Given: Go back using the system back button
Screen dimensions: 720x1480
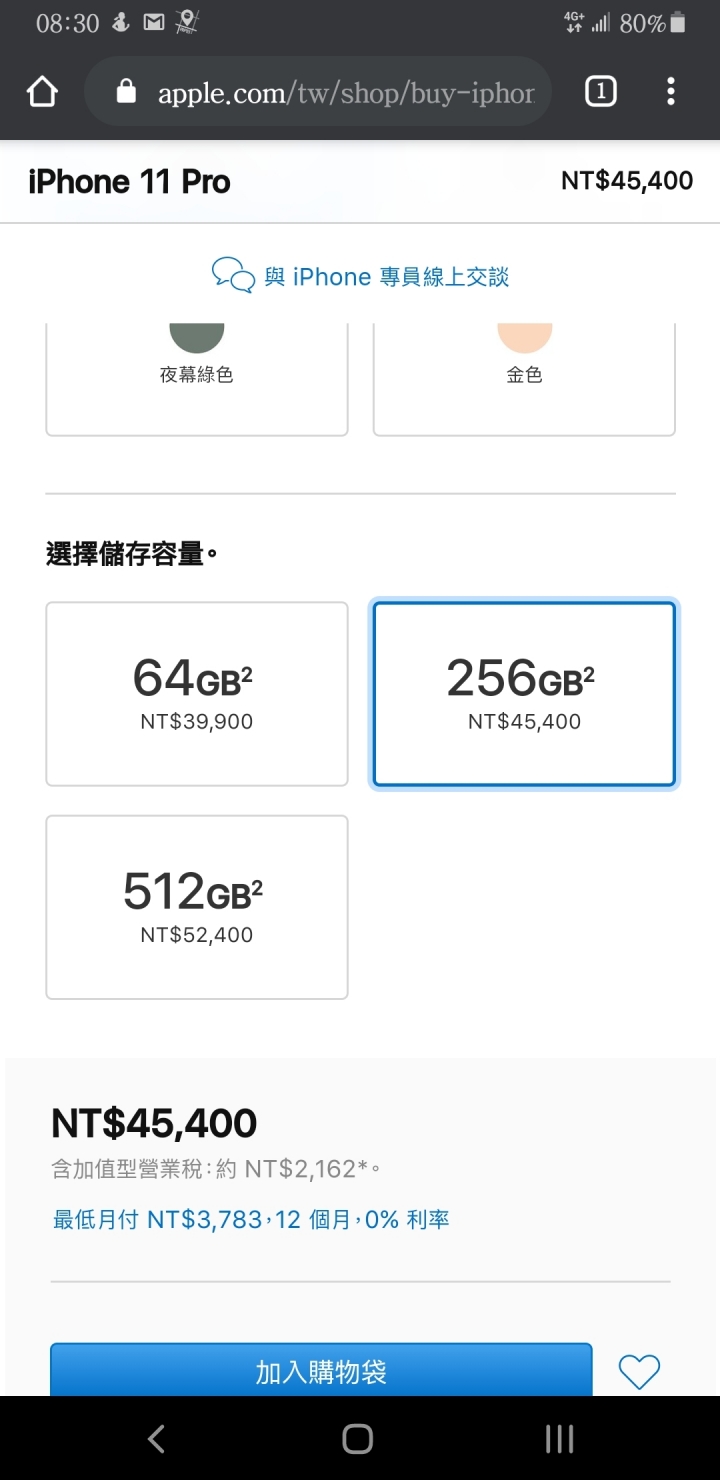Looking at the screenshot, I should pyautogui.click(x=156, y=1439).
